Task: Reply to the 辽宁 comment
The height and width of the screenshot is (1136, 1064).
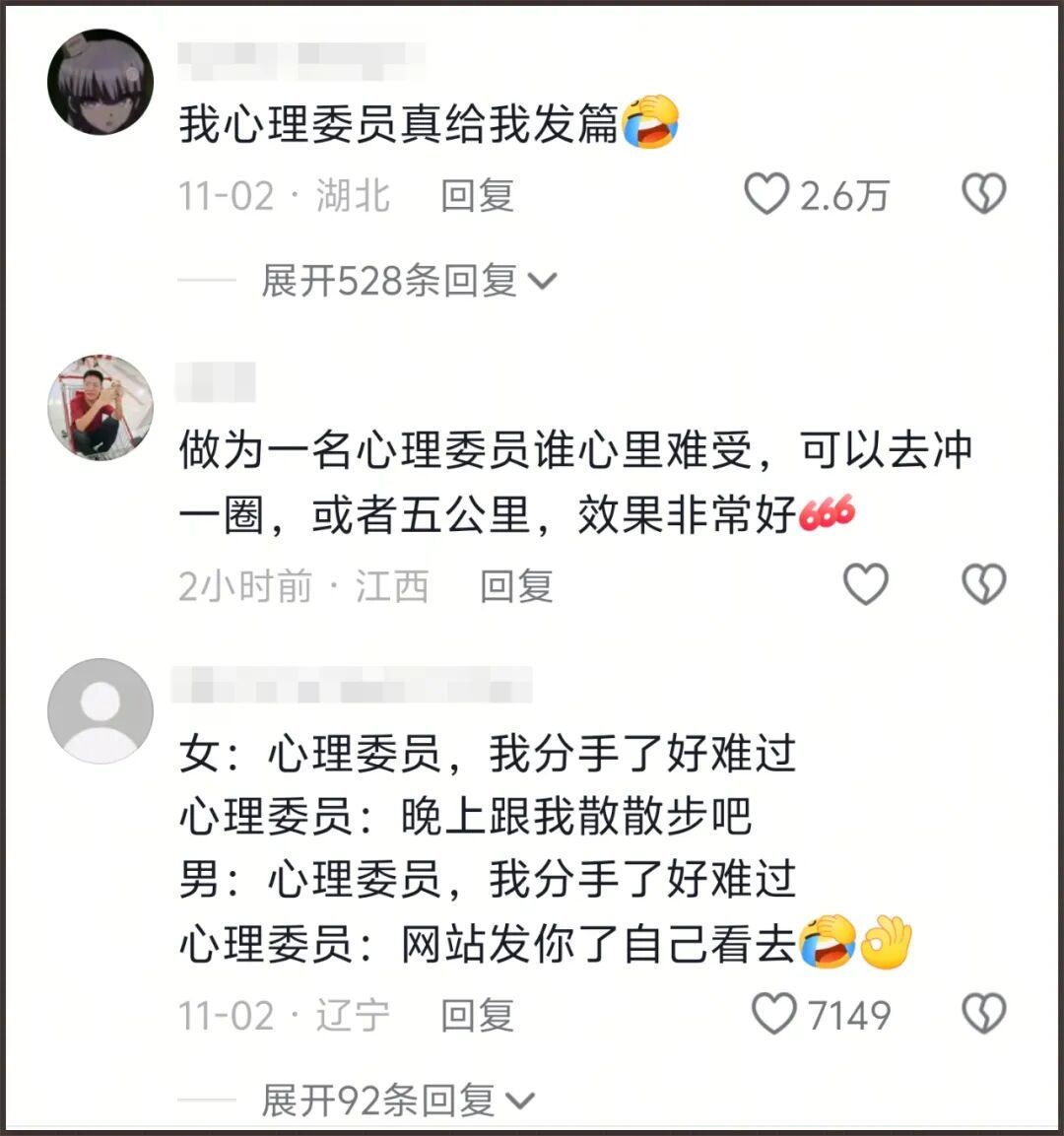Action: pyautogui.click(x=477, y=1015)
